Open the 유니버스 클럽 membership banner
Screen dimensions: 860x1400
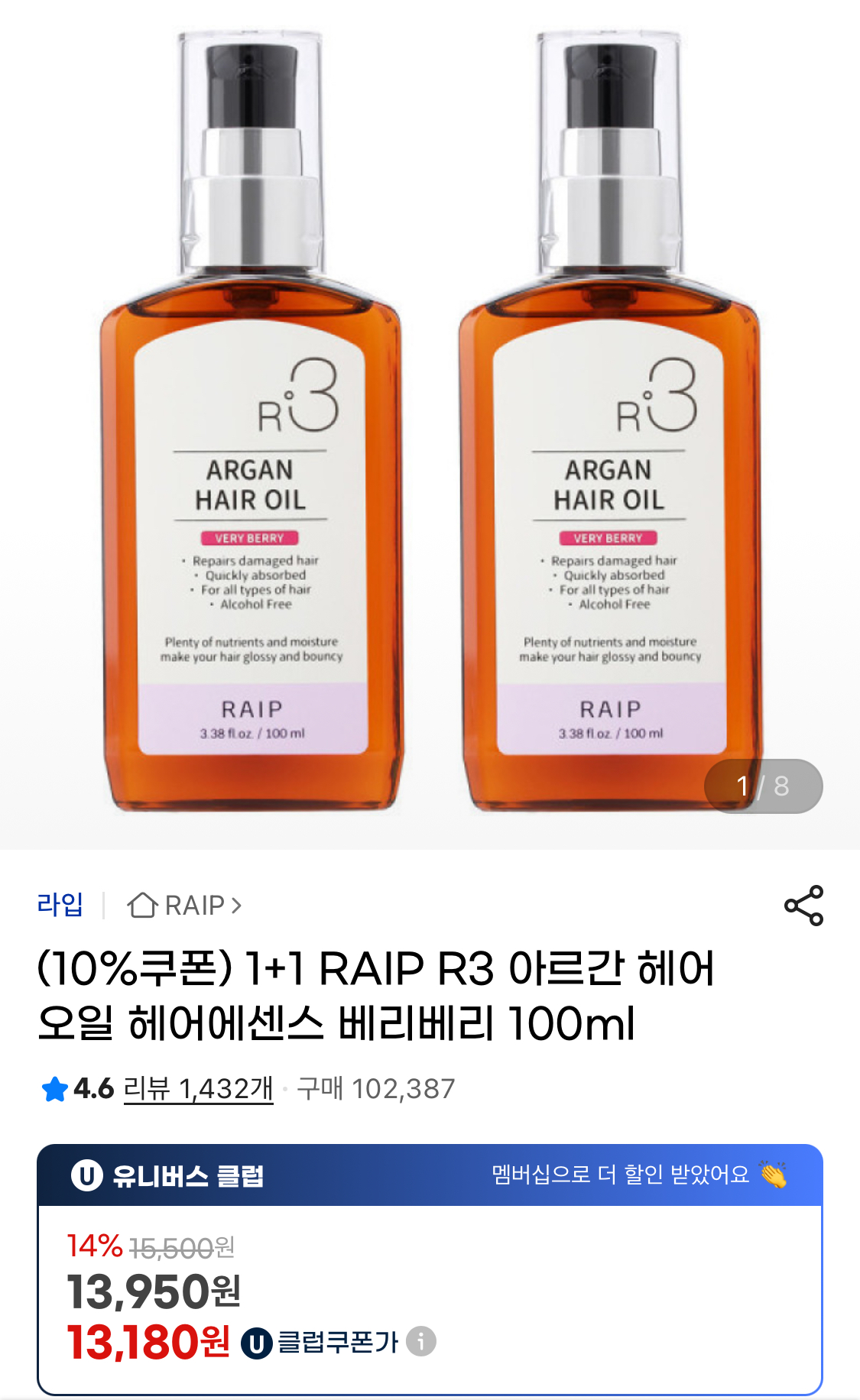[x=430, y=1175]
